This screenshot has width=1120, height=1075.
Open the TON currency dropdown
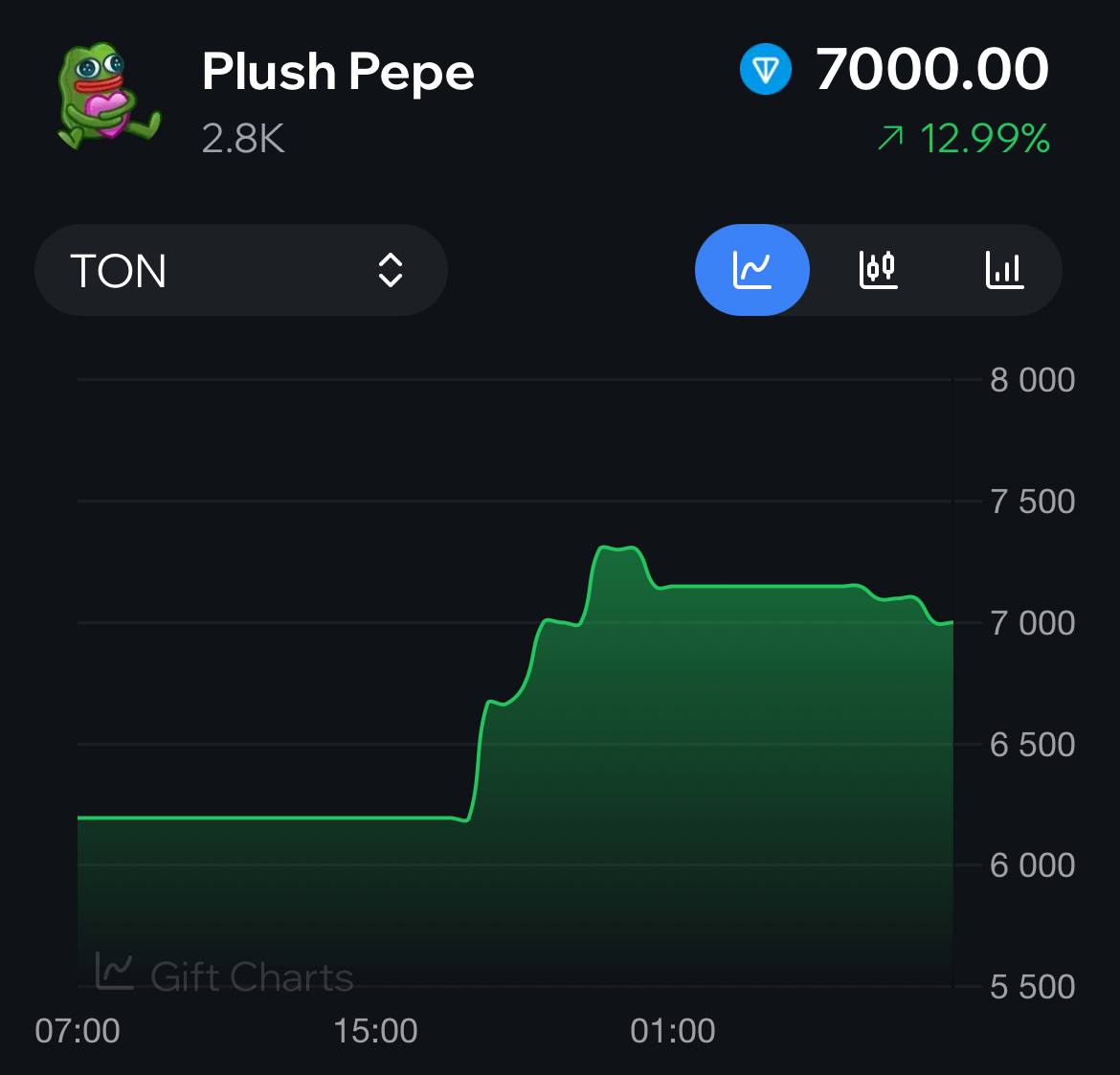(240, 271)
